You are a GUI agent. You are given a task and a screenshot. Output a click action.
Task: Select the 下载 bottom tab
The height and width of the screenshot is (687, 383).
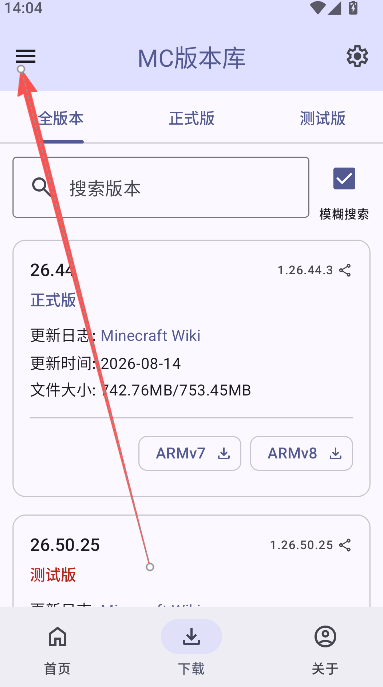pyautogui.click(x=191, y=649)
